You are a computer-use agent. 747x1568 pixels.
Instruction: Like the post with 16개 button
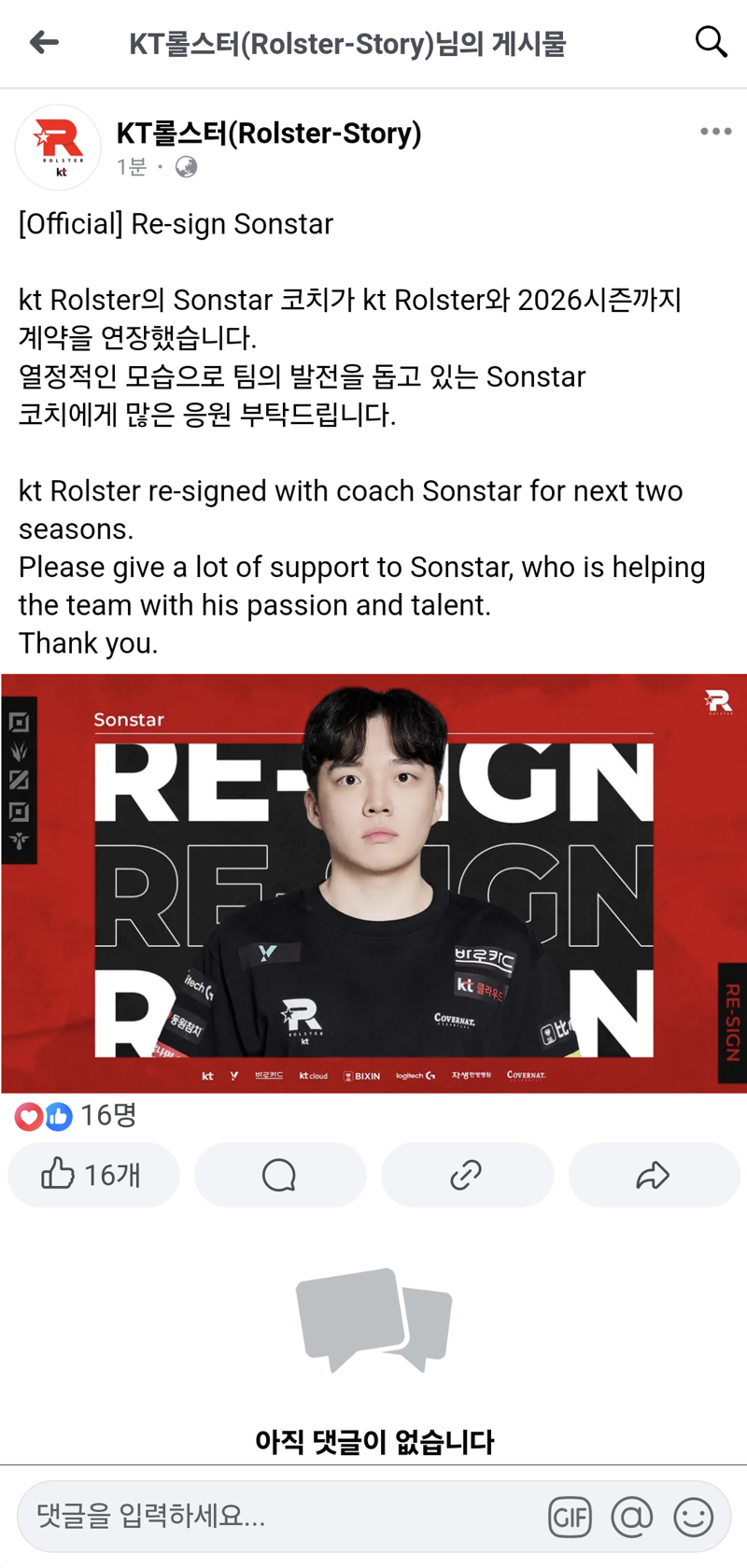click(x=93, y=1174)
